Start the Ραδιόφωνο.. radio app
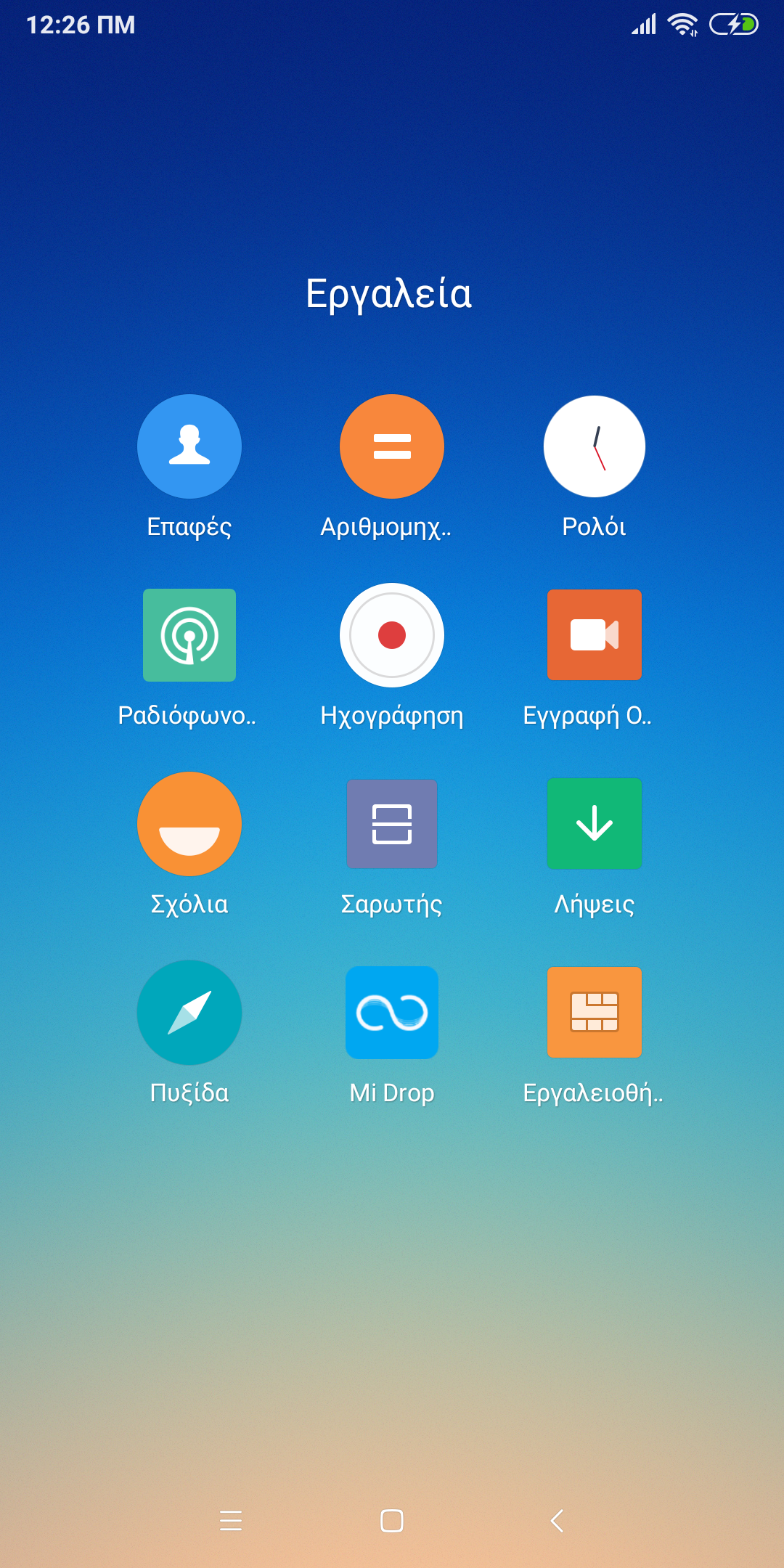The width and height of the screenshot is (784, 1568). pyautogui.click(x=189, y=635)
